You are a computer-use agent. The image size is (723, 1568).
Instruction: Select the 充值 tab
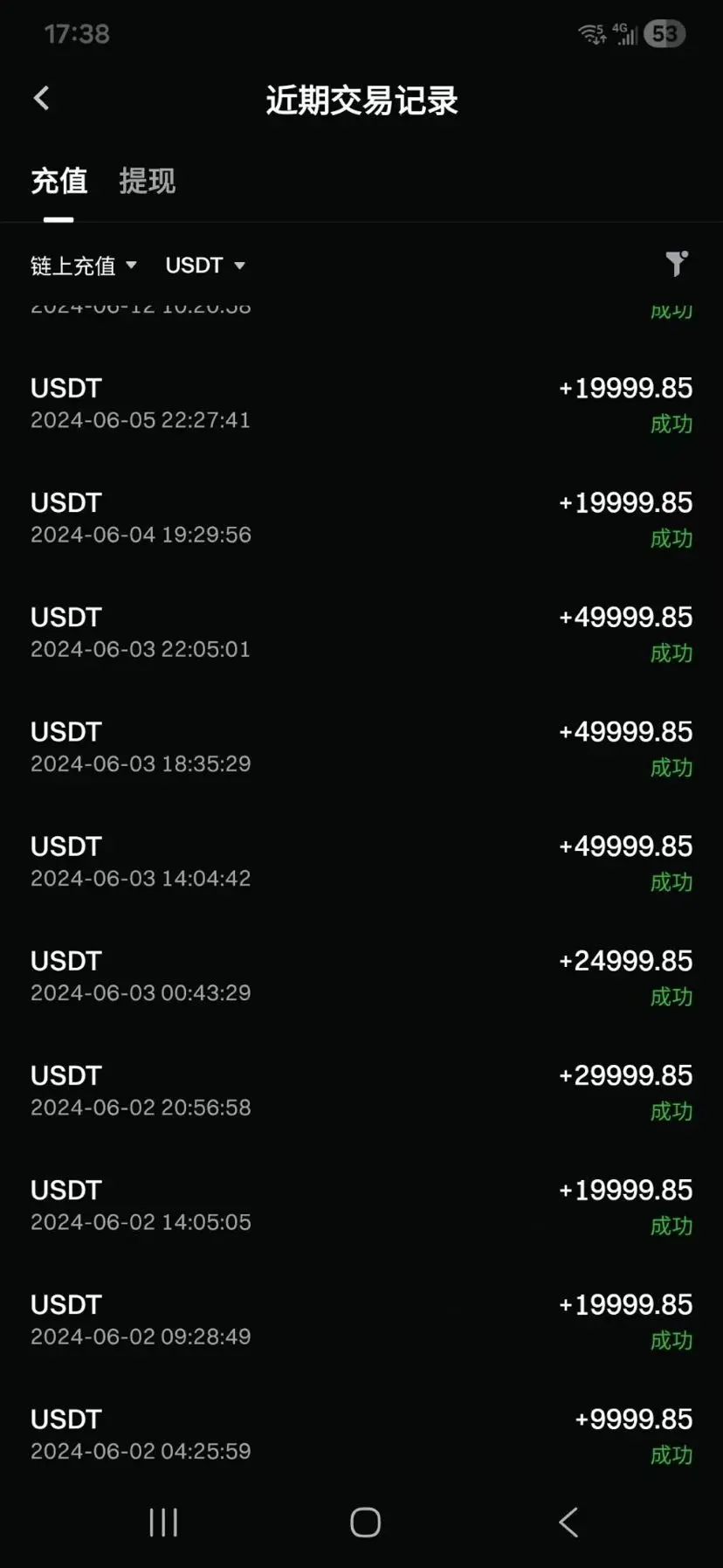click(x=59, y=181)
